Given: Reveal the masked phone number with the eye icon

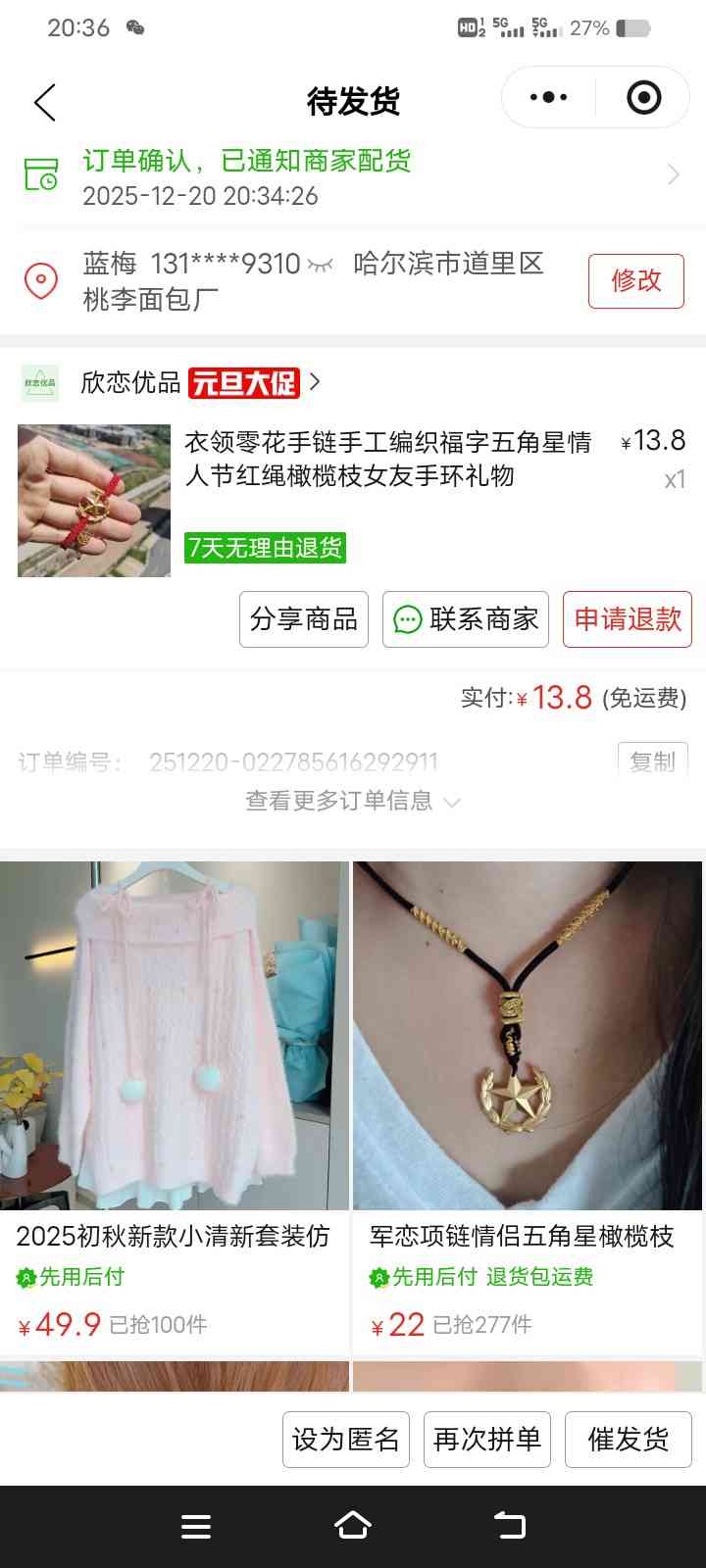Looking at the screenshot, I should point(321,265).
